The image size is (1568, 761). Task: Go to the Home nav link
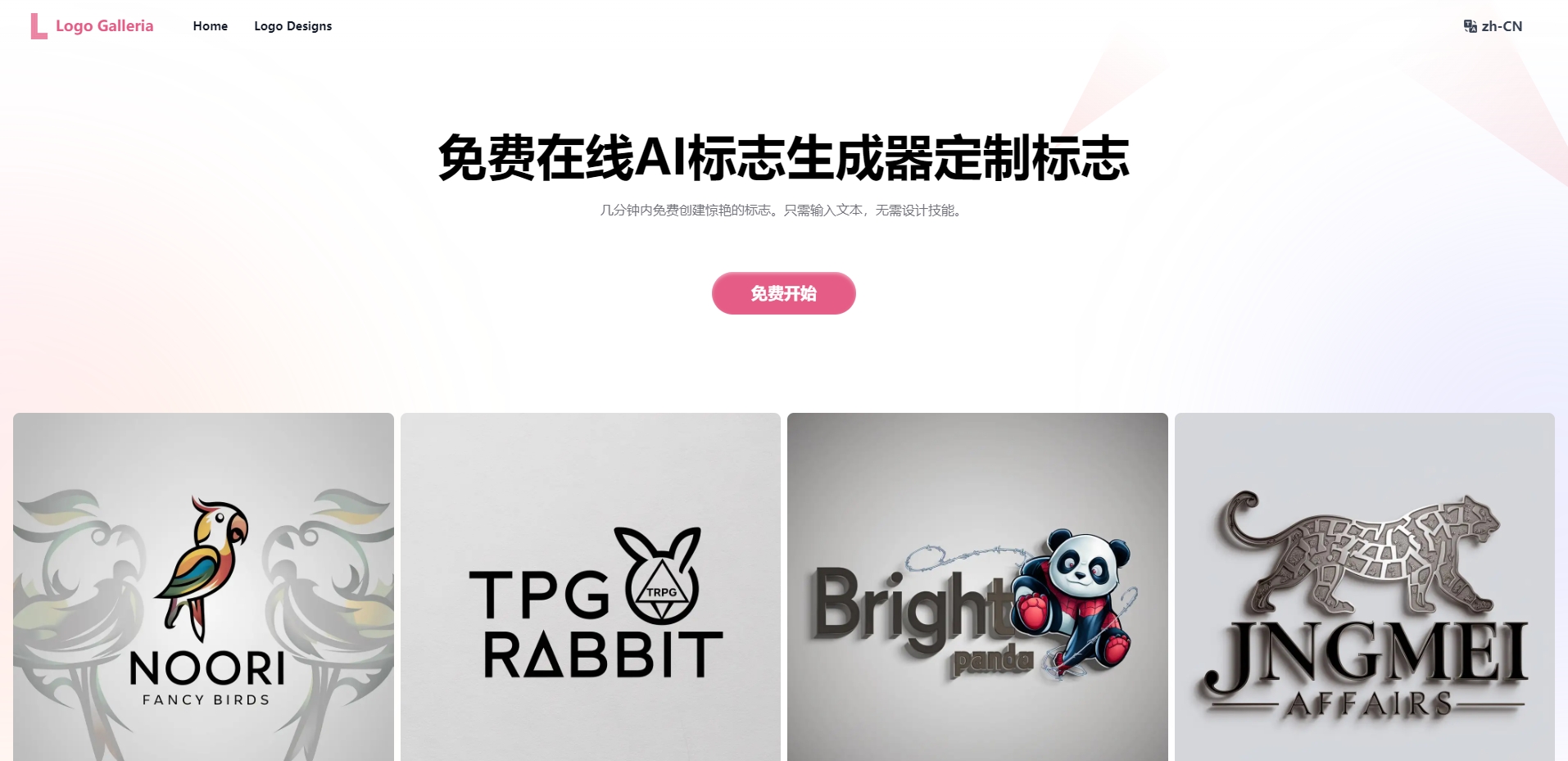pyautogui.click(x=211, y=26)
